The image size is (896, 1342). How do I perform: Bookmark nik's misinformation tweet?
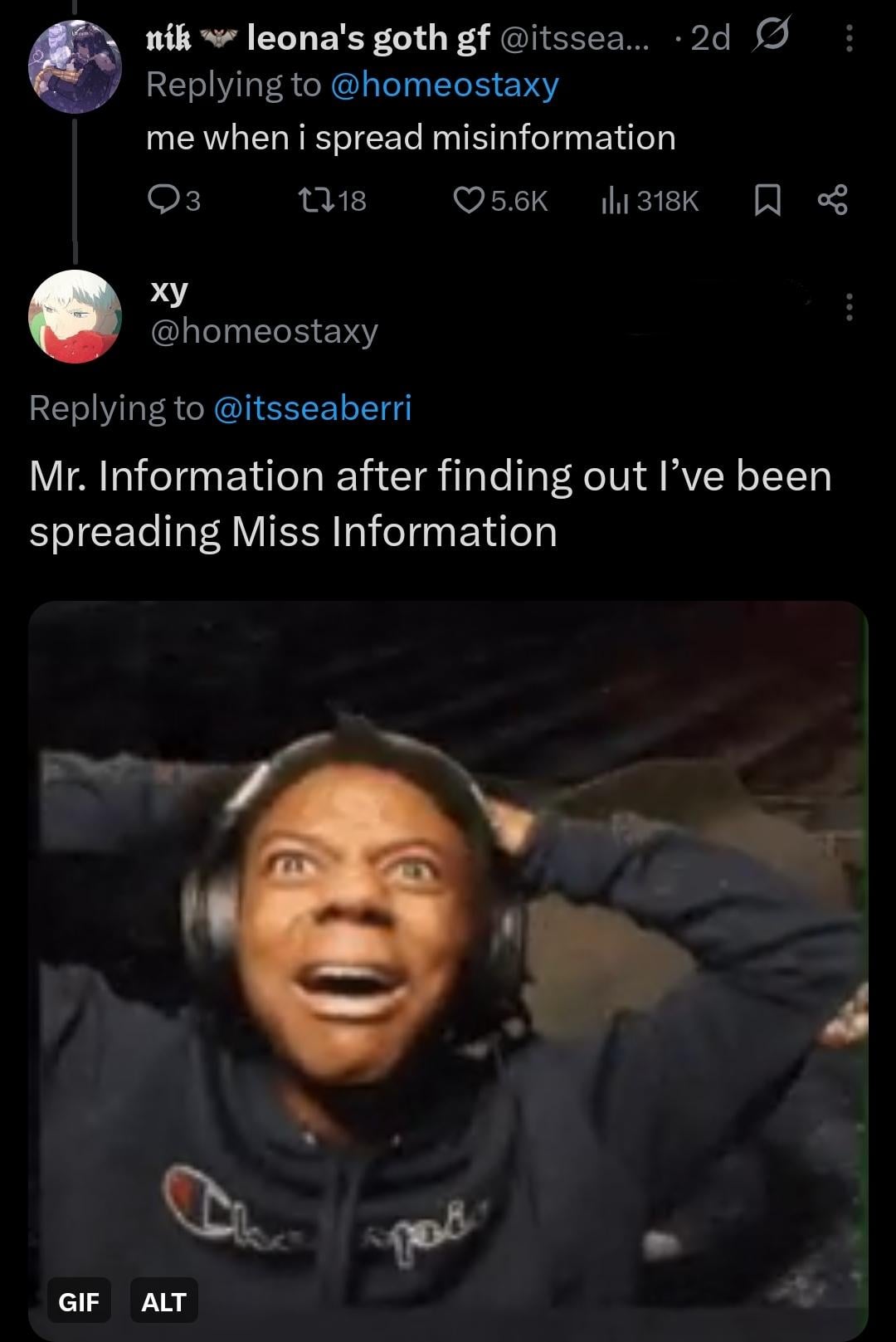[x=767, y=200]
